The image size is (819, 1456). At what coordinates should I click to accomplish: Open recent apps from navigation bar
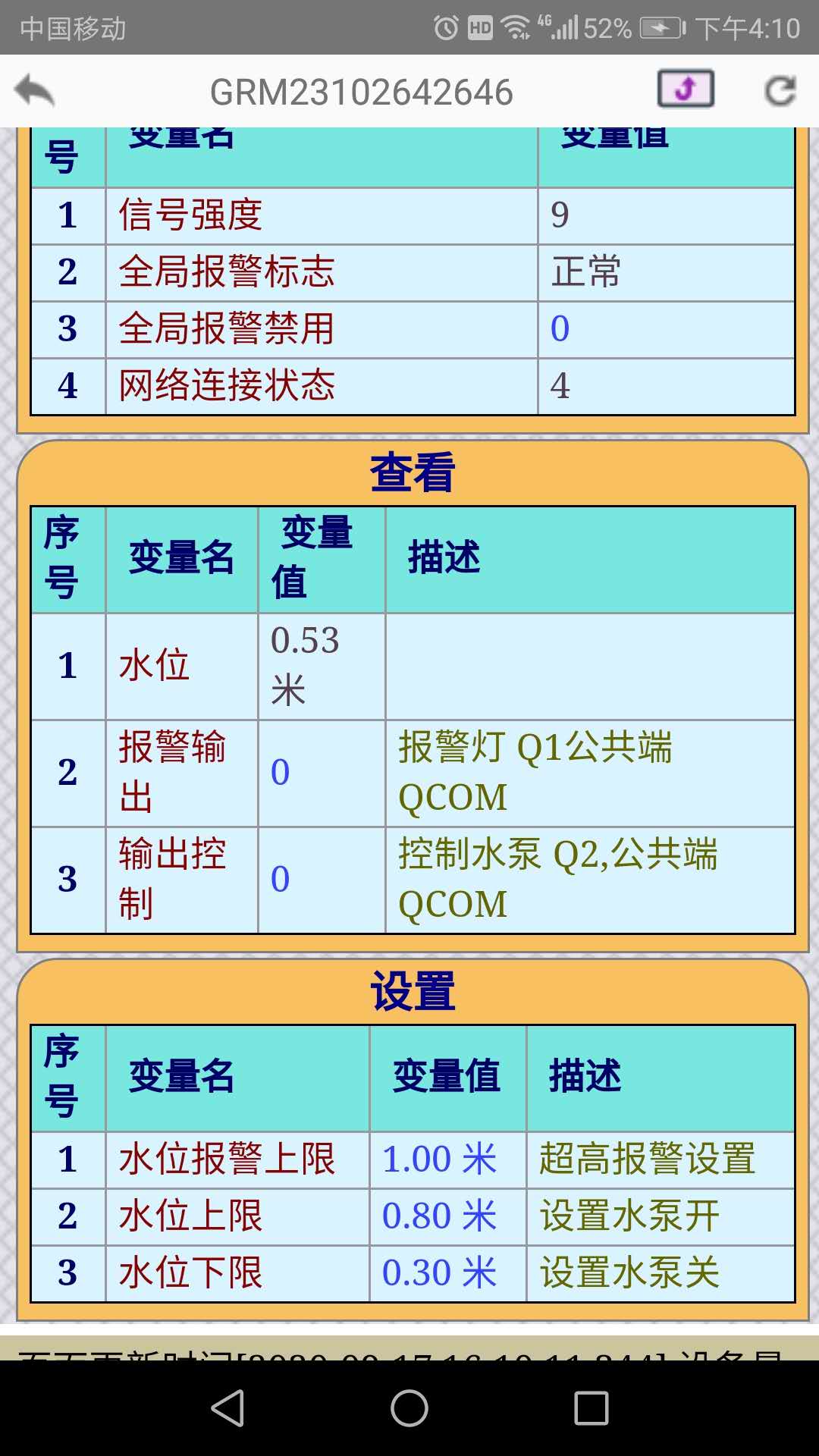pos(591,1408)
